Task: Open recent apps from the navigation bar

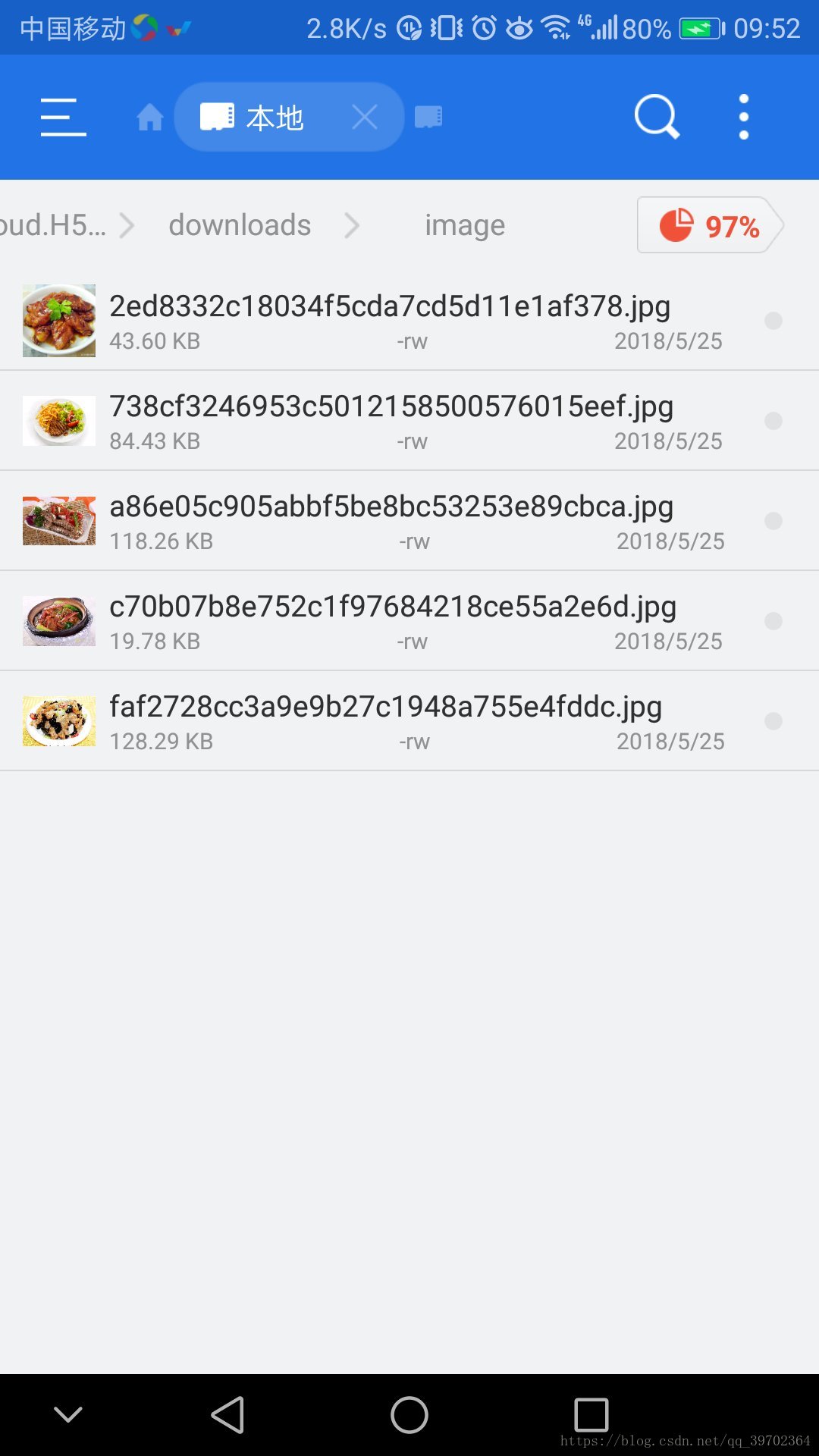Action: (591, 1415)
